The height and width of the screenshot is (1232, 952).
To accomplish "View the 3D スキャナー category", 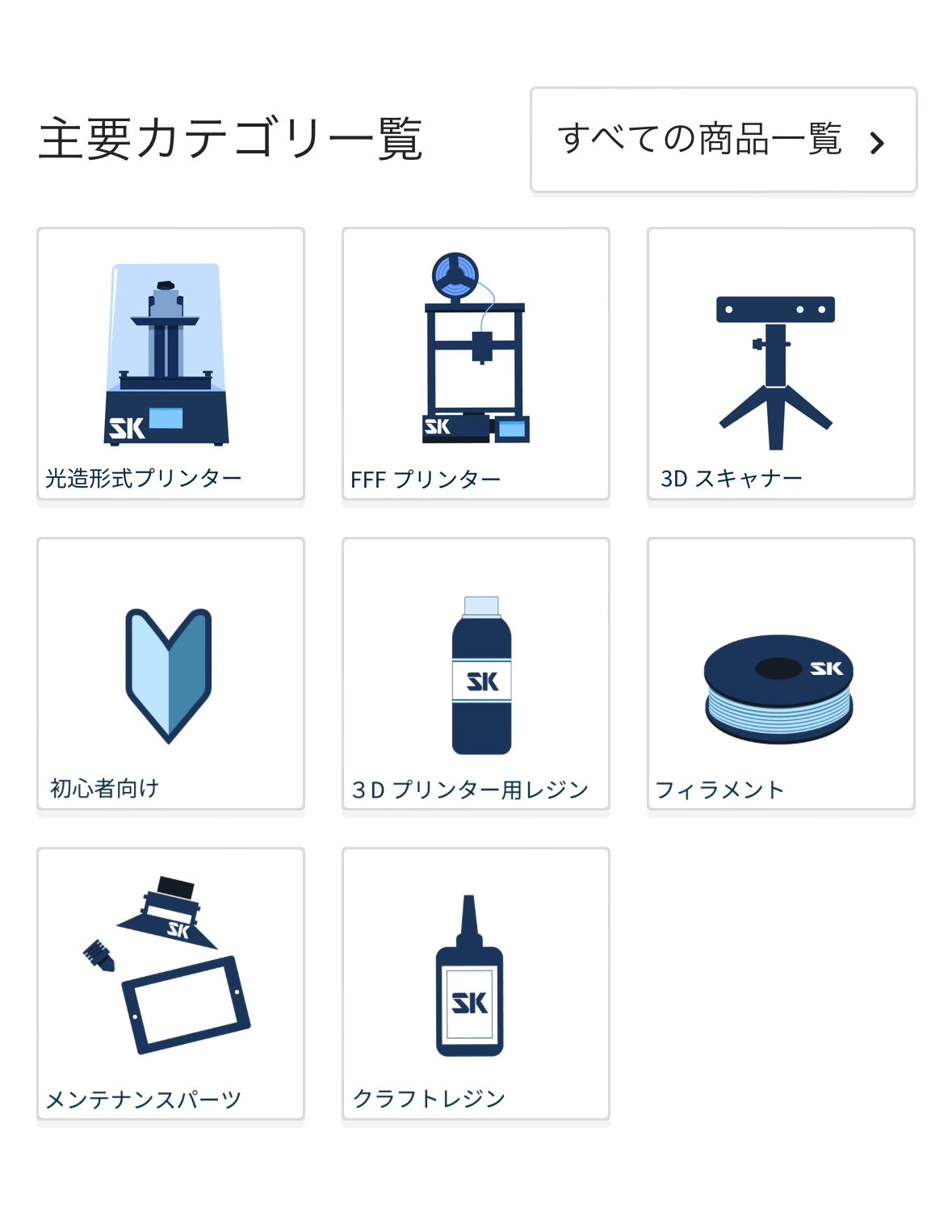I will click(x=781, y=364).
